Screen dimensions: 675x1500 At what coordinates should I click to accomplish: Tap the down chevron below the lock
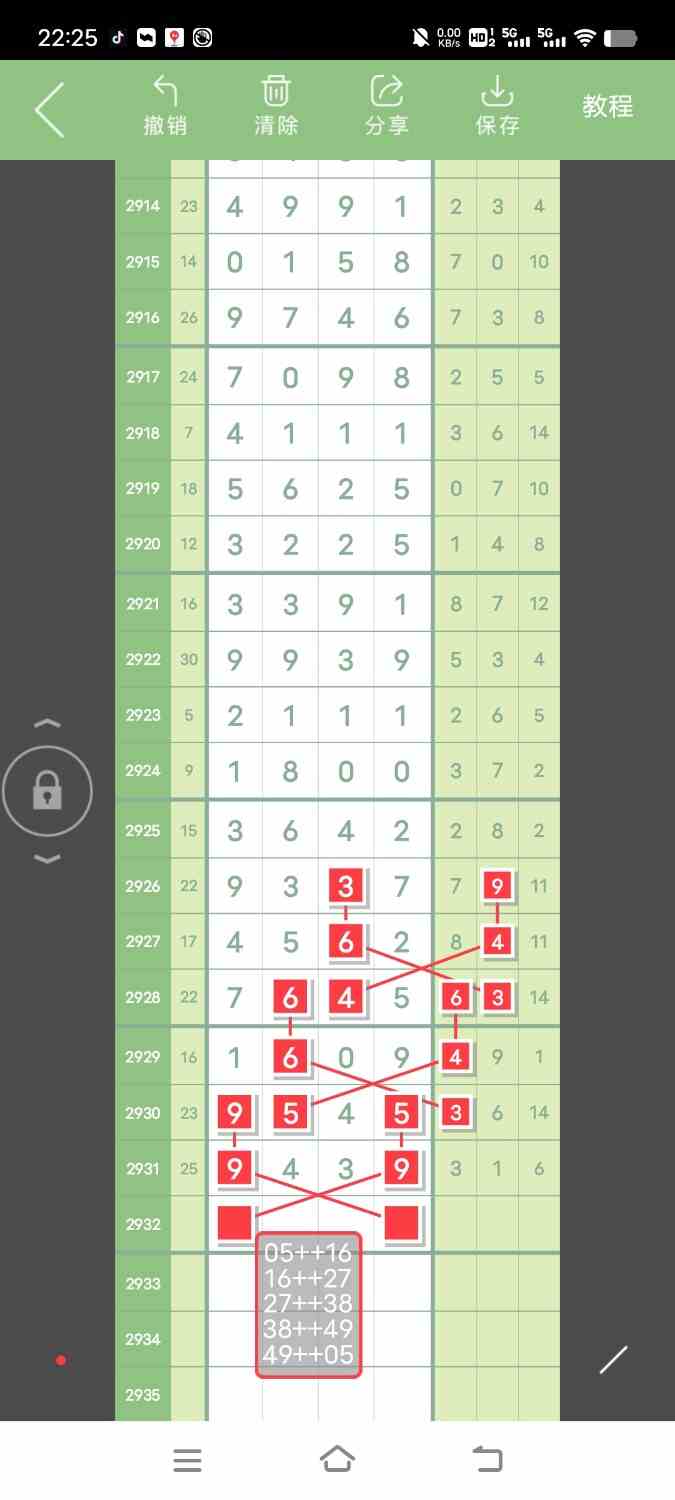pyautogui.click(x=47, y=859)
